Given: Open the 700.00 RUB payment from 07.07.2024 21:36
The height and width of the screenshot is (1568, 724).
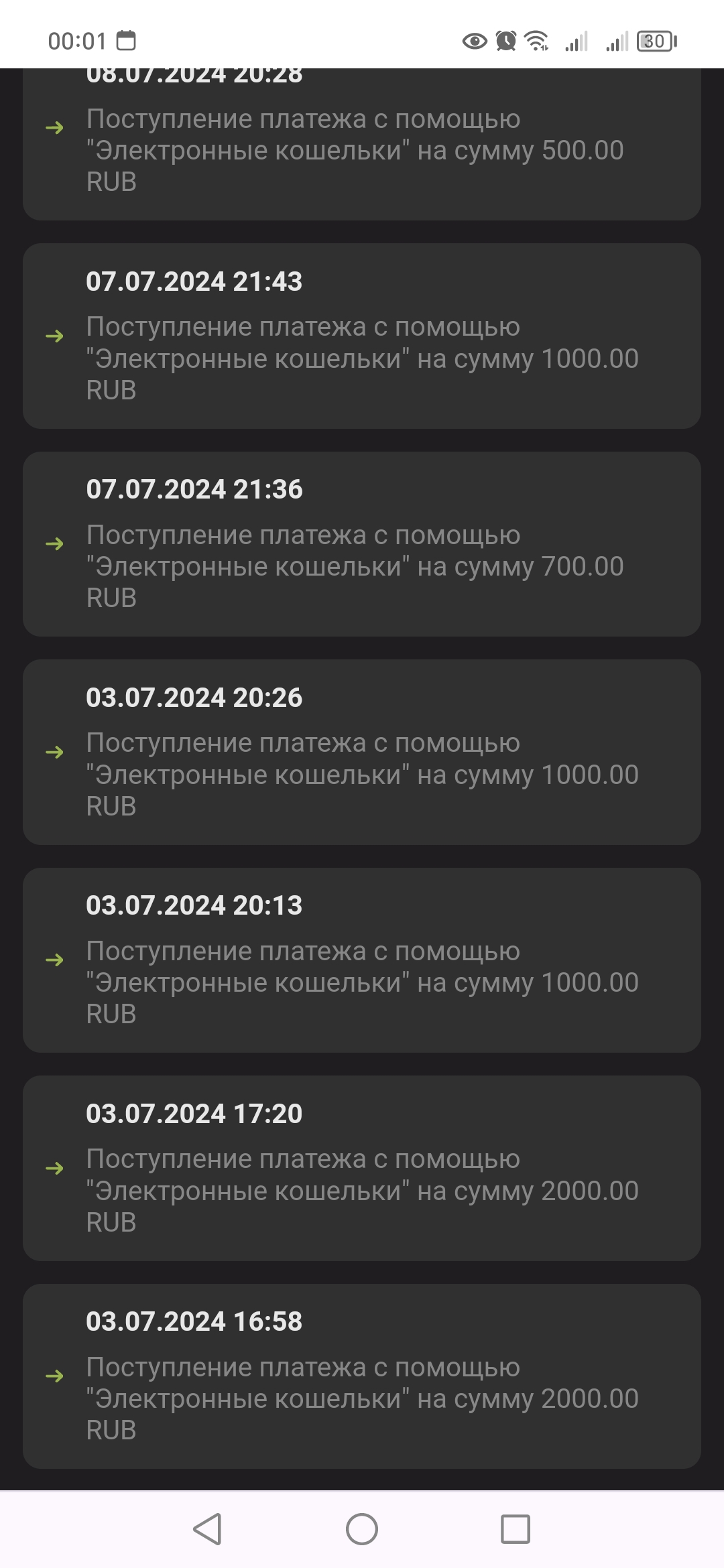Looking at the screenshot, I should point(362,544).
